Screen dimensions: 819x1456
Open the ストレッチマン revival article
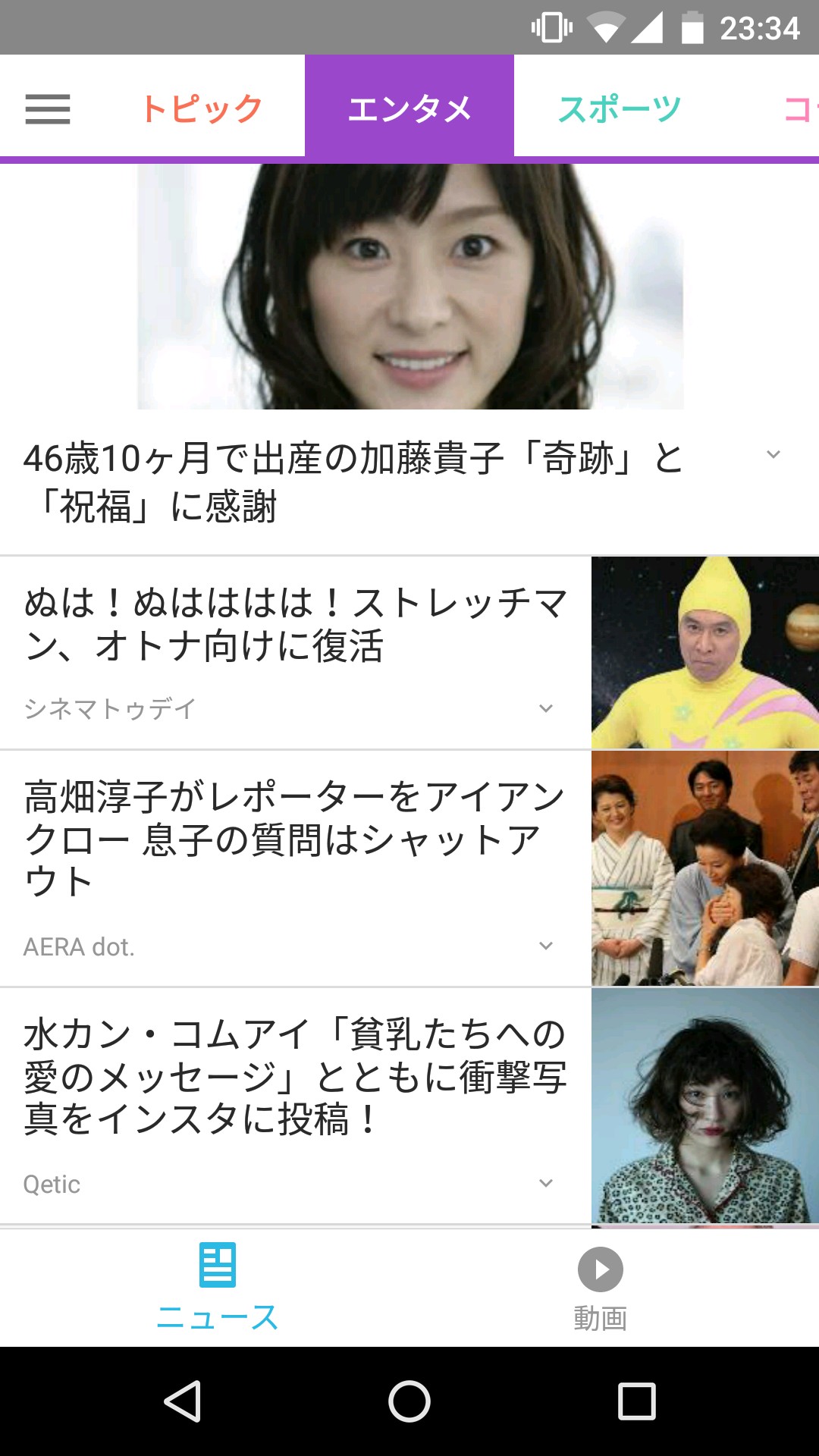tap(296, 625)
